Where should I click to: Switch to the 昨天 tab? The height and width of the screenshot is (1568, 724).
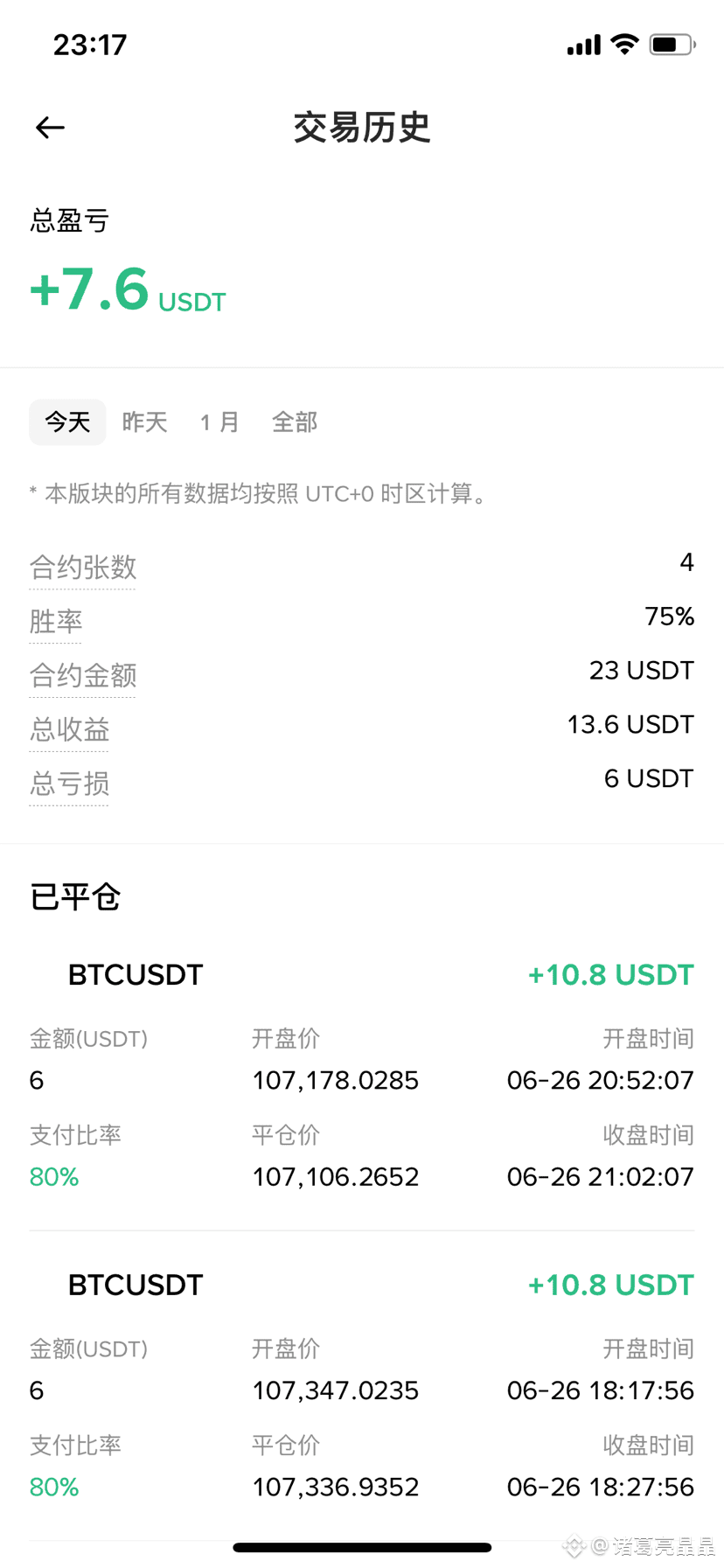144,422
